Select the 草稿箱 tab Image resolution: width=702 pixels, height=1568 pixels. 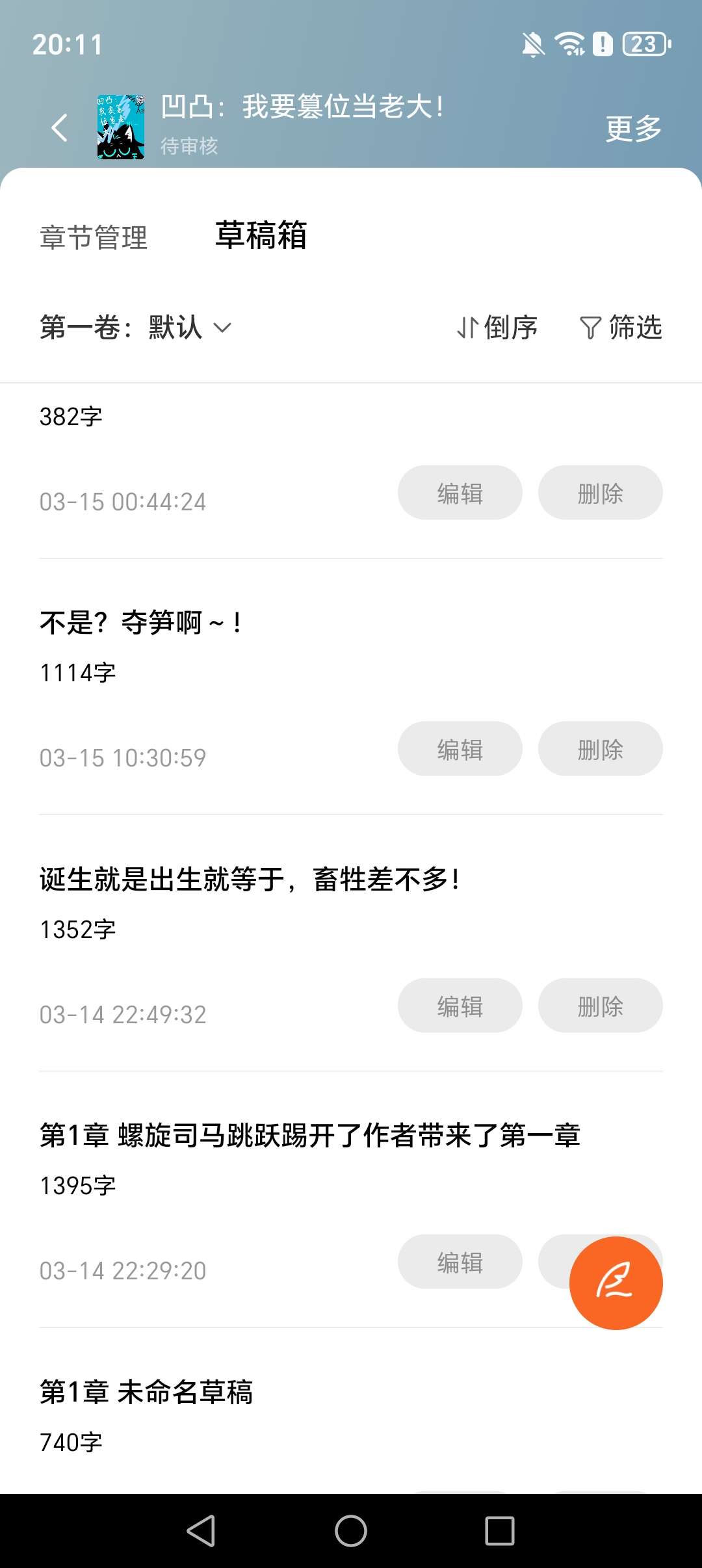[261, 235]
